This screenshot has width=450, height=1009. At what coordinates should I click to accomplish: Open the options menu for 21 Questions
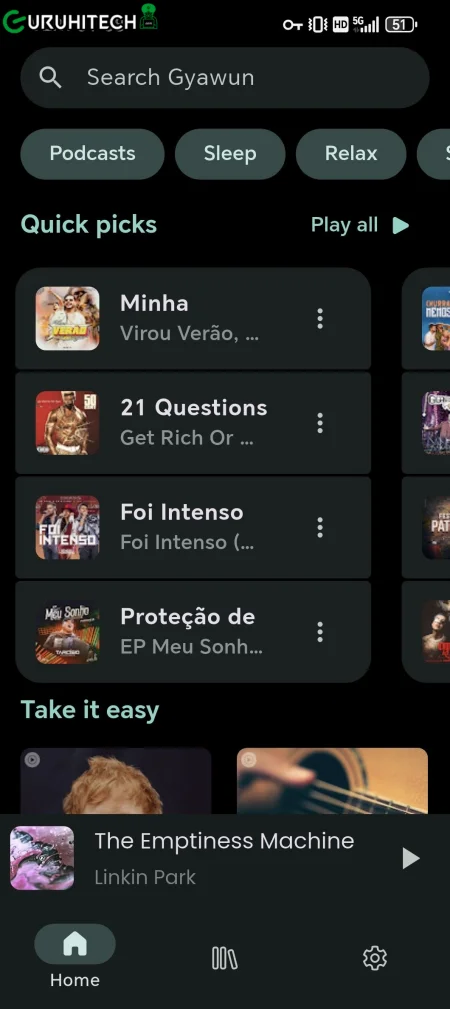[x=320, y=423]
